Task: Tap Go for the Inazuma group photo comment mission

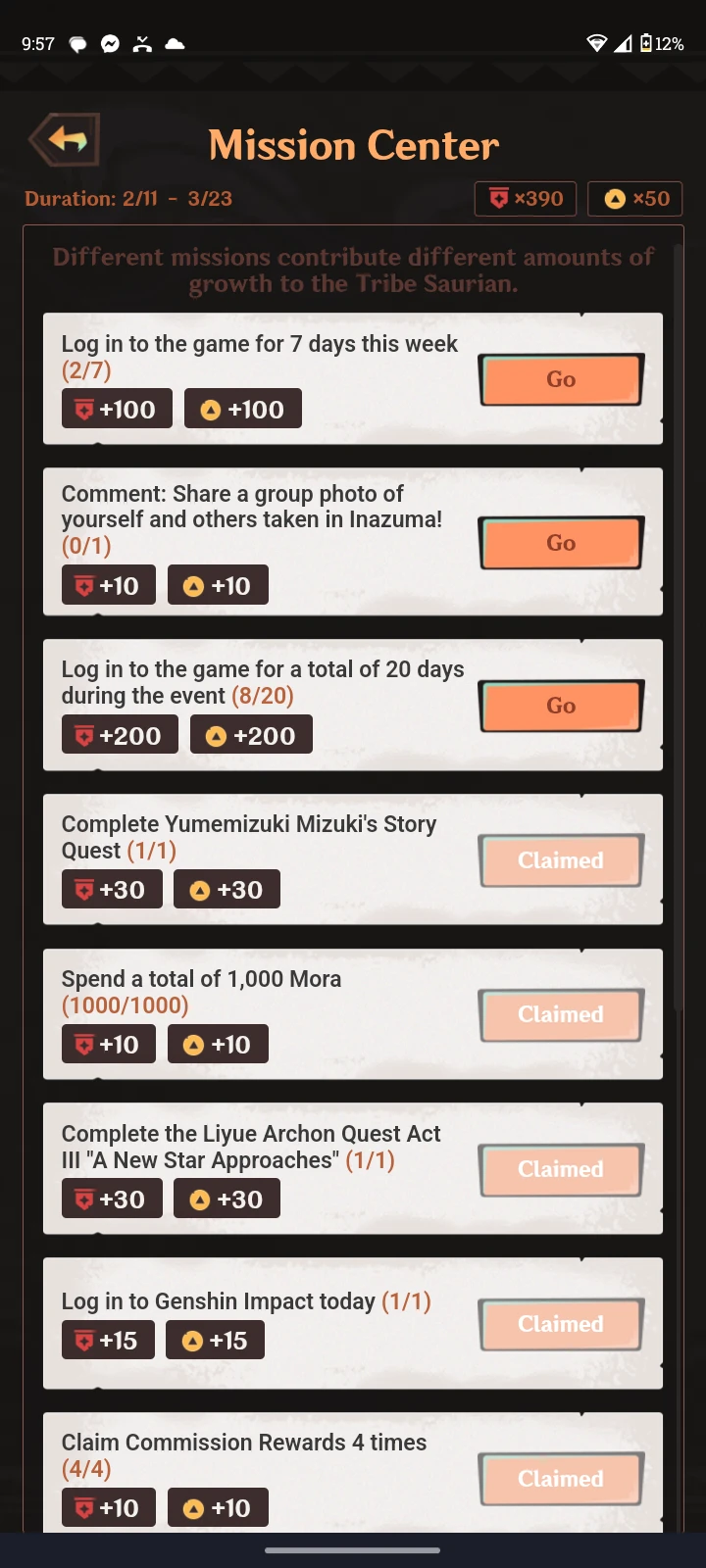Action: [561, 543]
